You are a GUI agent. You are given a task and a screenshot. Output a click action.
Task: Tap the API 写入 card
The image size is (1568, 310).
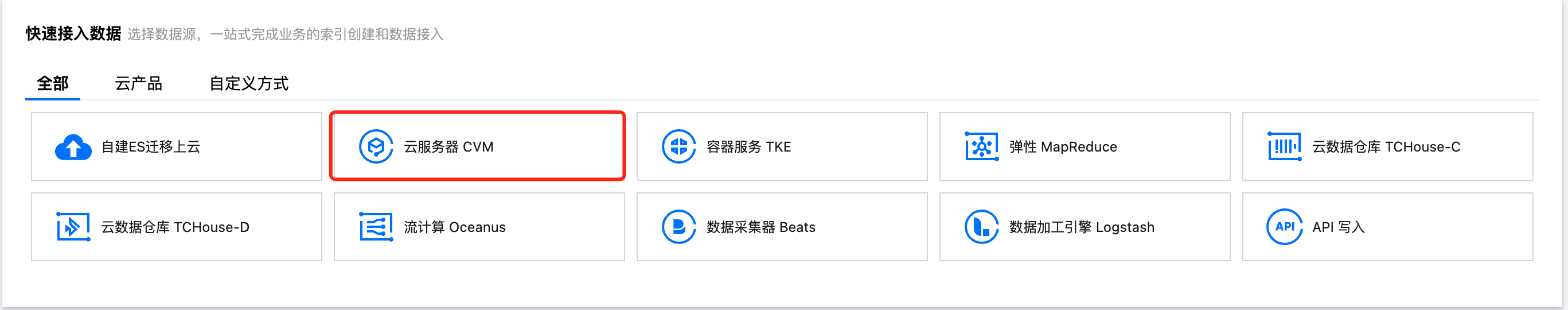point(1387,227)
